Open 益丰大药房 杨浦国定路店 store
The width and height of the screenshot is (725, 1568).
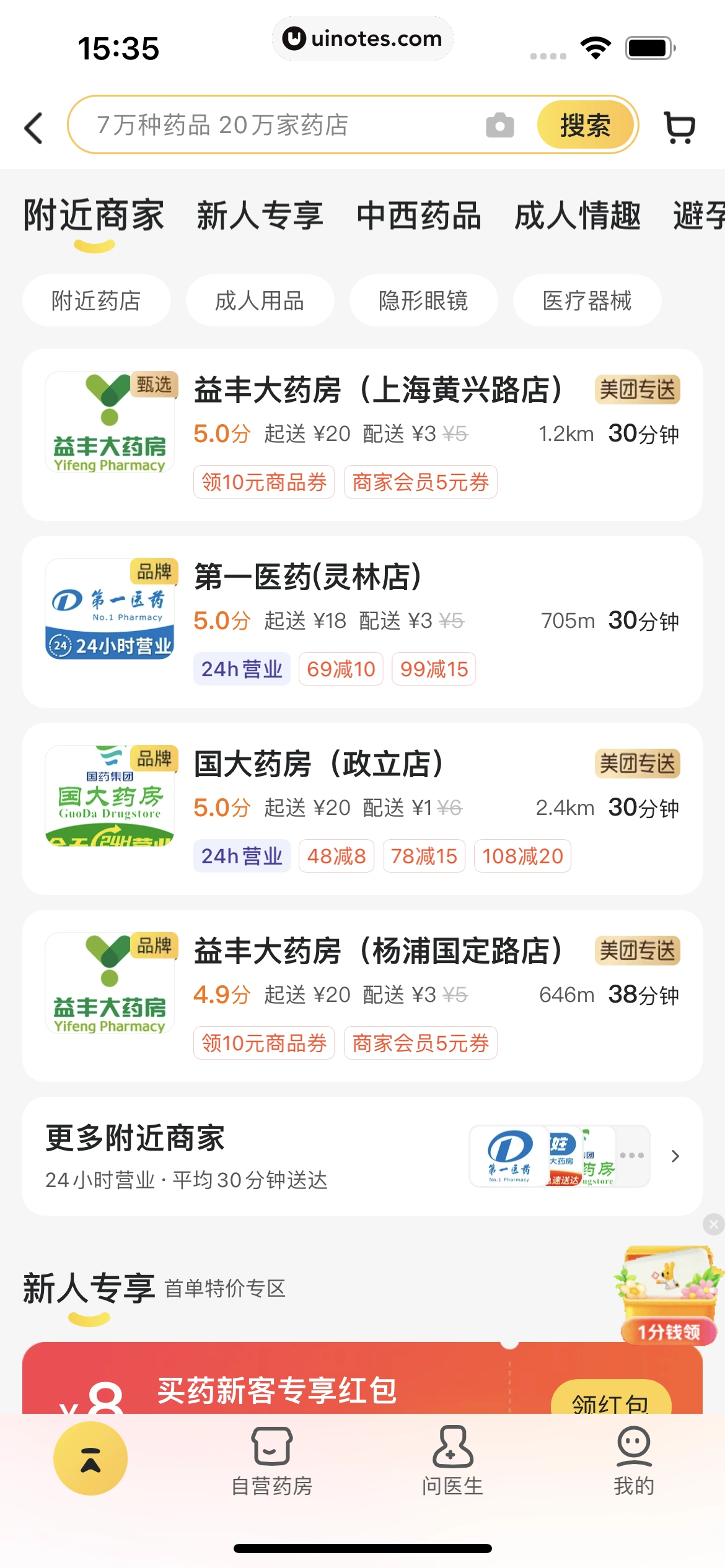pos(378,952)
